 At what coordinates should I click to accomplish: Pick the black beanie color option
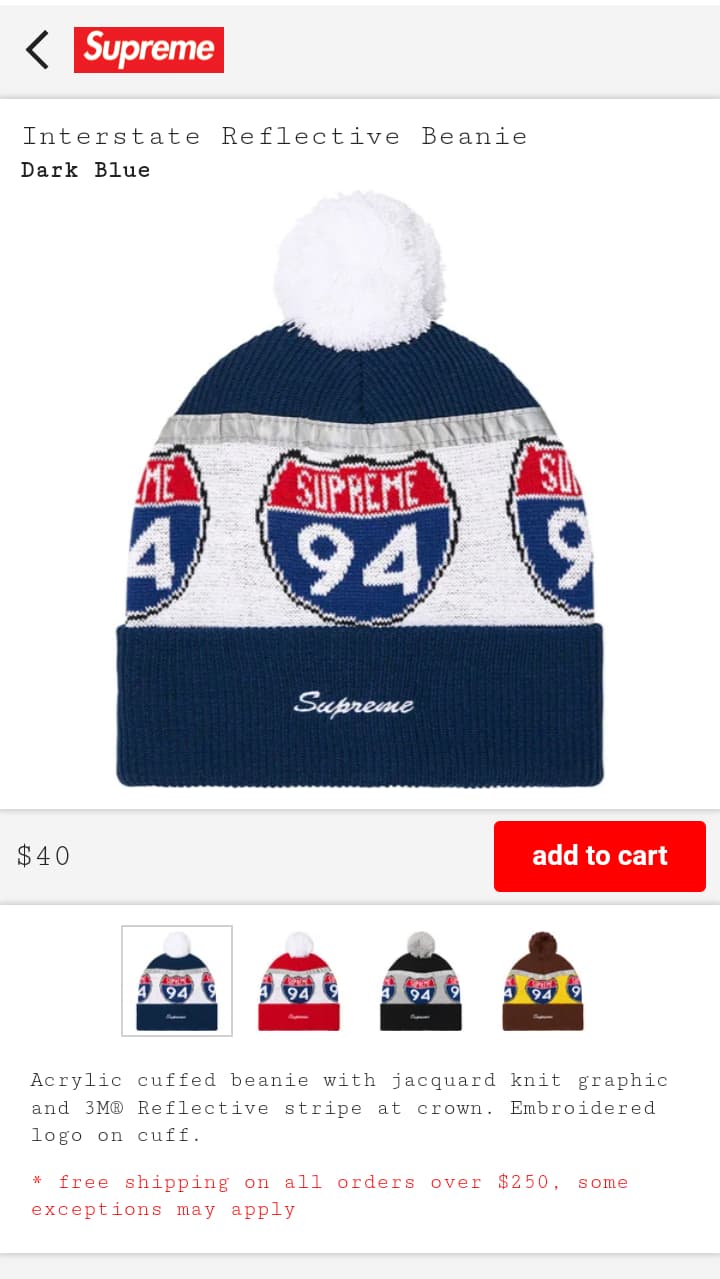(x=421, y=981)
